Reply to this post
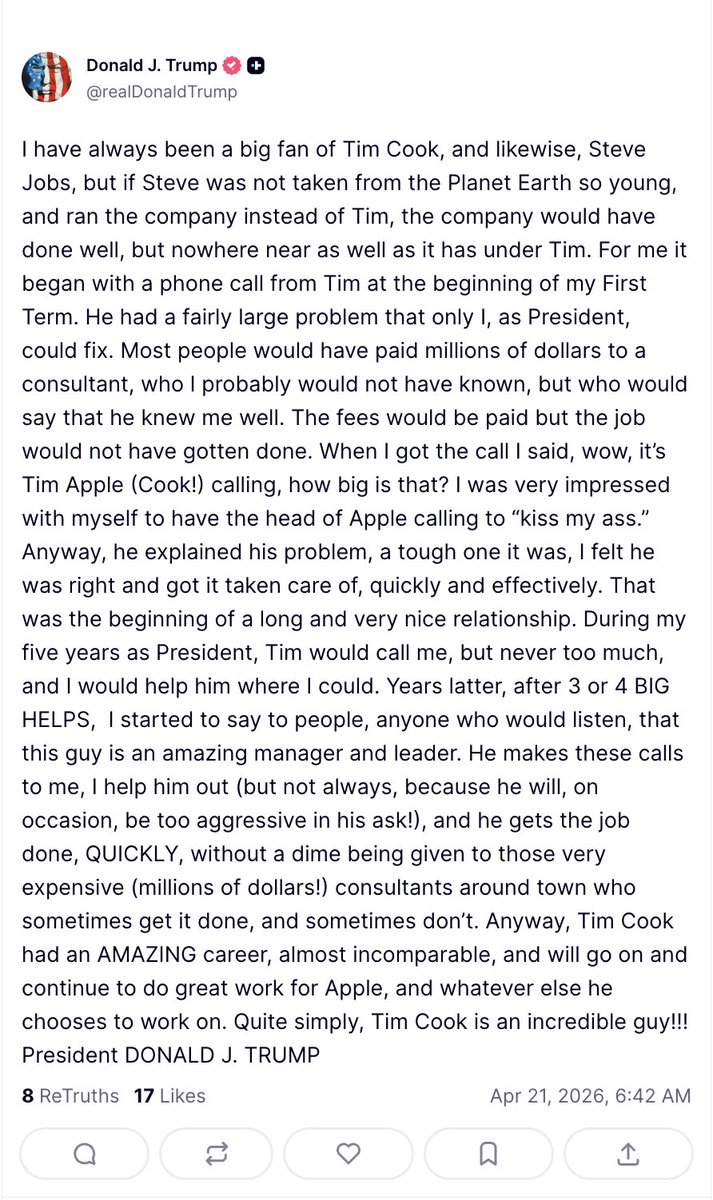 coord(85,1154)
